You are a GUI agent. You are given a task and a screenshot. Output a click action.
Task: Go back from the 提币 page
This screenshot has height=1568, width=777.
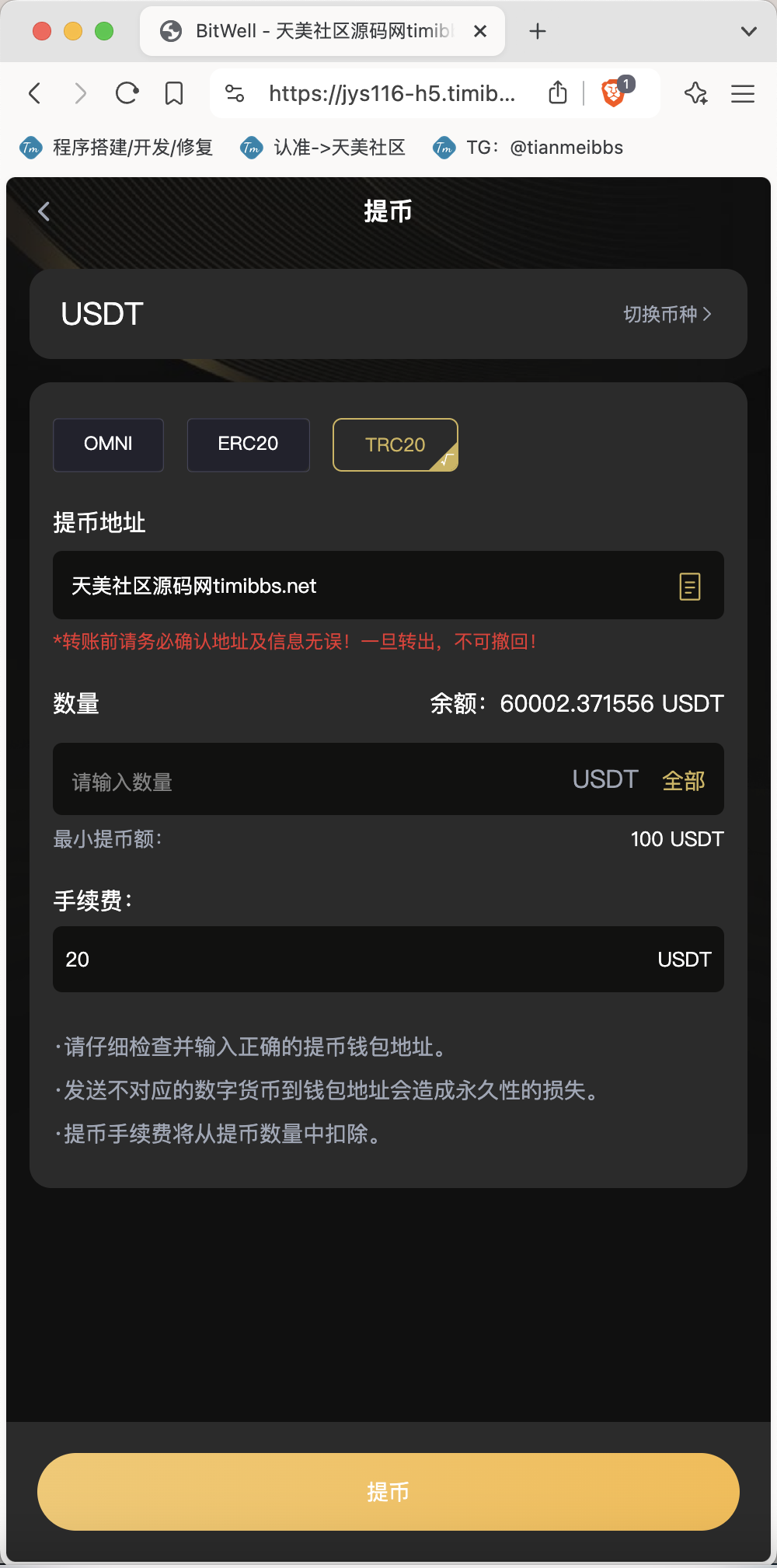click(x=44, y=211)
